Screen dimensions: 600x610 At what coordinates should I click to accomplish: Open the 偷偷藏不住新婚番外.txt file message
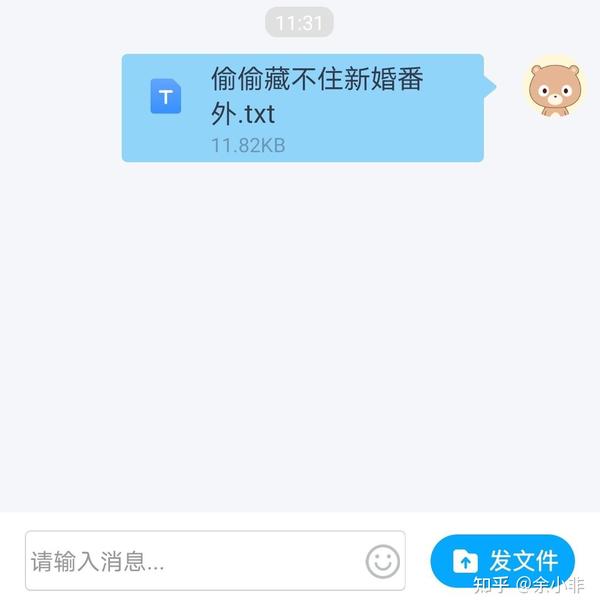pyautogui.click(x=302, y=107)
